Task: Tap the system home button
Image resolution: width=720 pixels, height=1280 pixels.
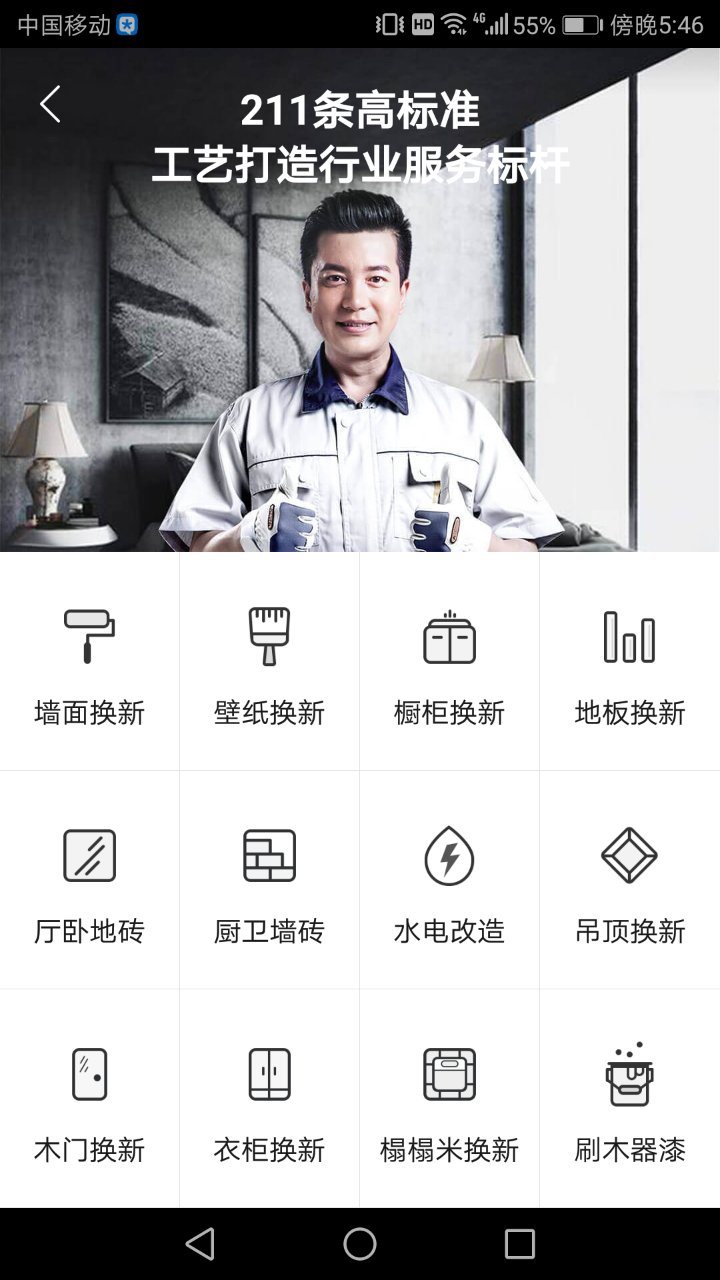Action: (360, 1244)
